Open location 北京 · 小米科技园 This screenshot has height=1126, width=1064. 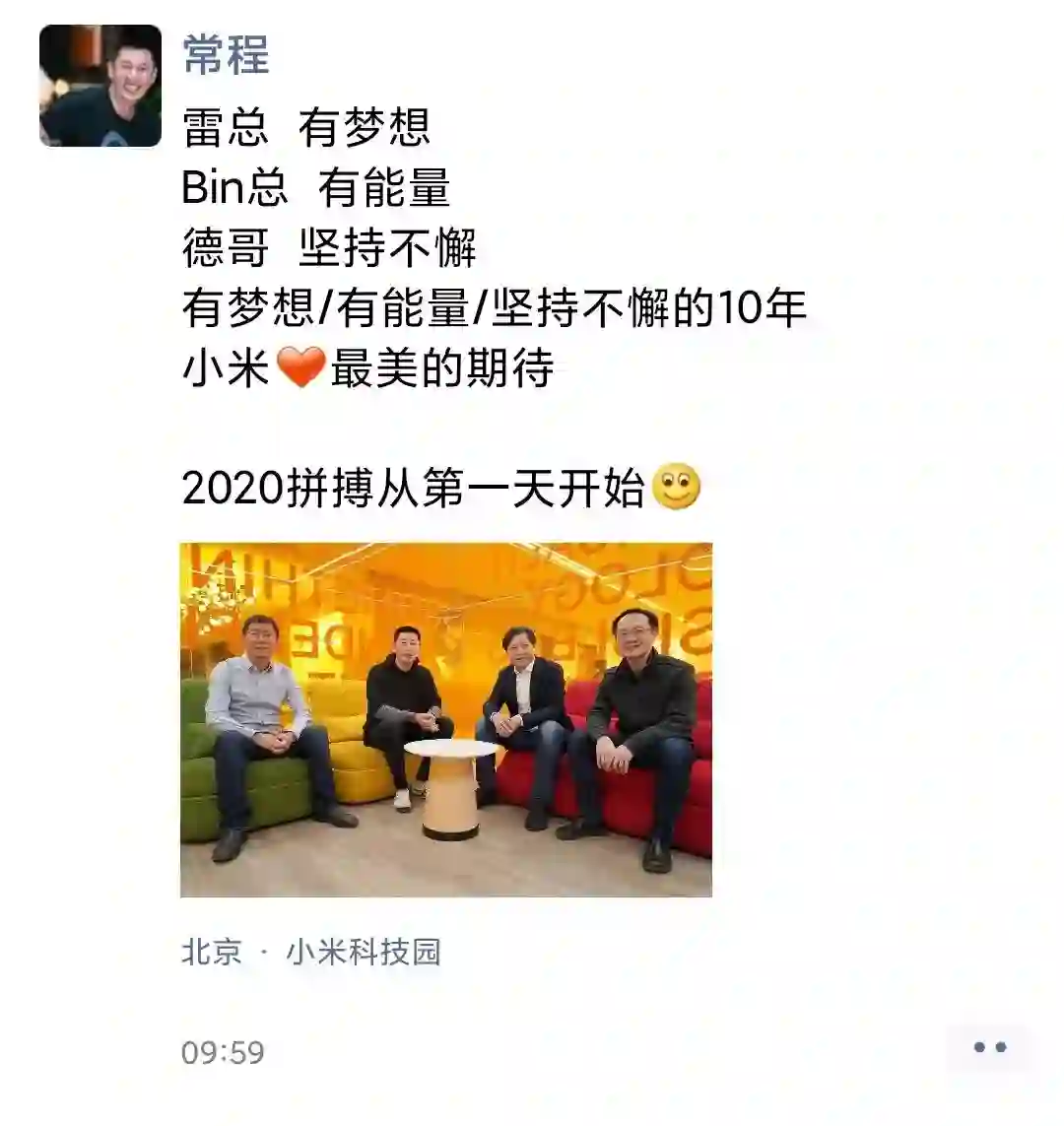click(310, 952)
